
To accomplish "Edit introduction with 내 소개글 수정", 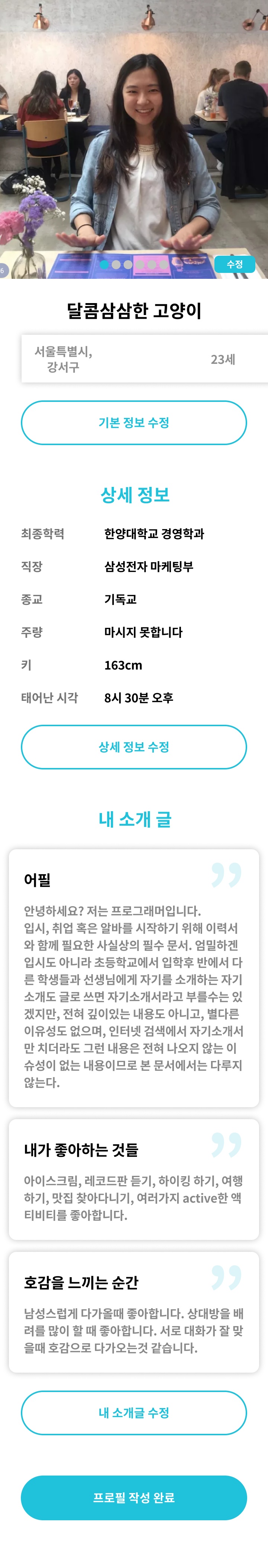I will pos(134,1412).
